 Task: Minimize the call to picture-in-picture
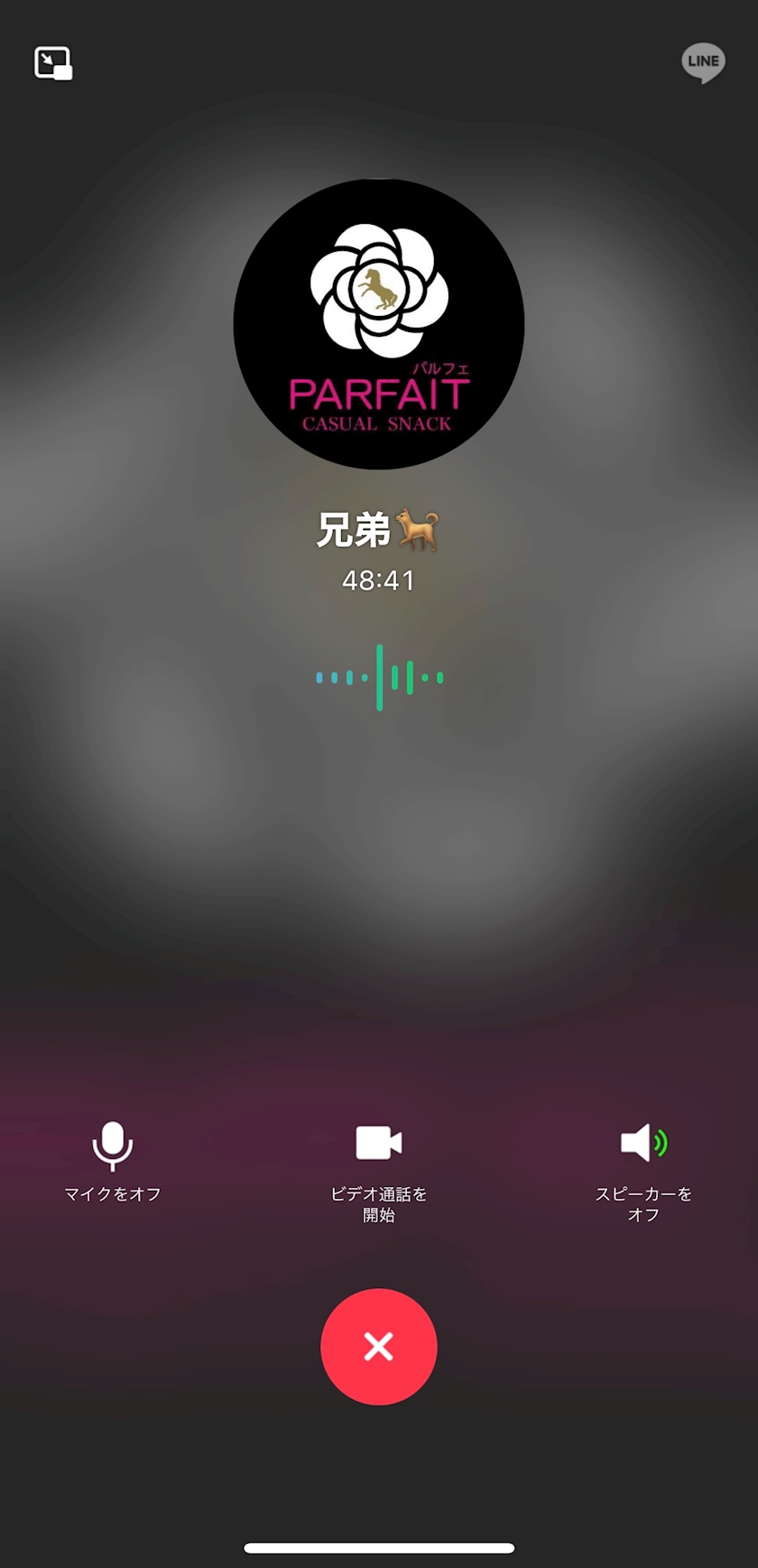pos(53,63)
